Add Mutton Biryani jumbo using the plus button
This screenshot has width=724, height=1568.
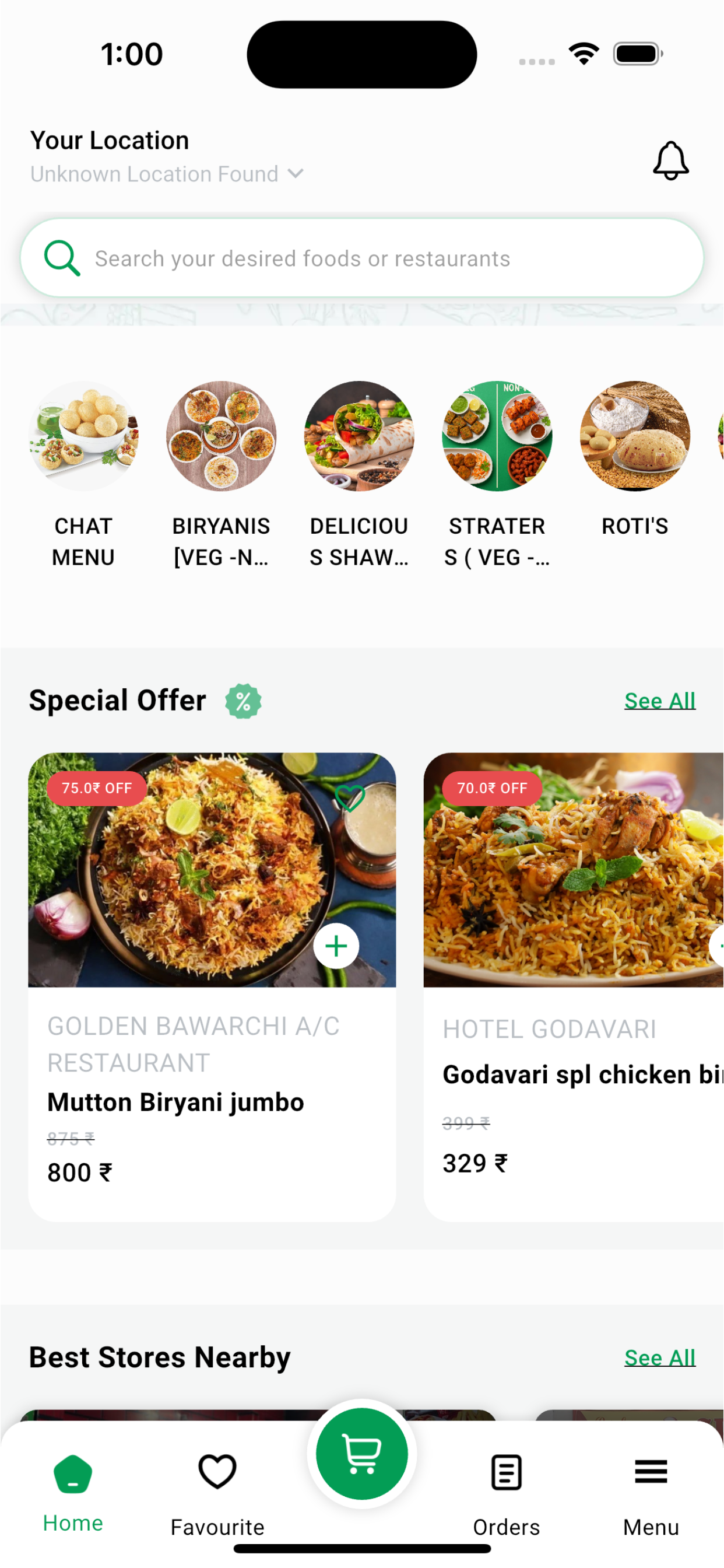pos(335,946)
